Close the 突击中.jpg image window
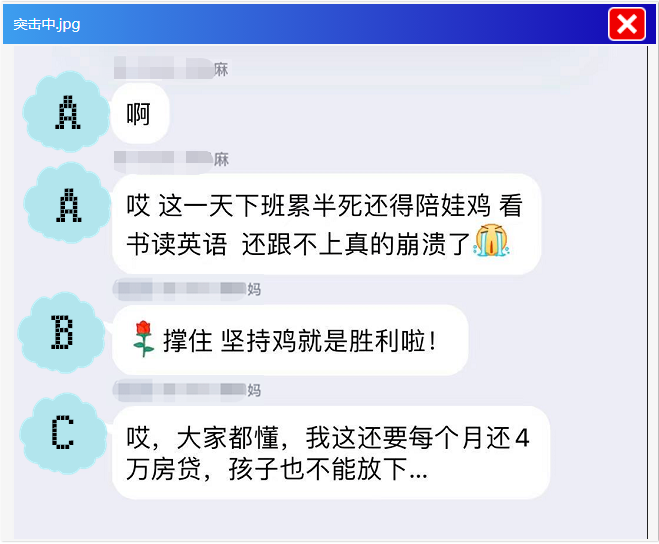The width and height of the screenshot is (659, 544). pyautogui.click(x=627, y=24)
